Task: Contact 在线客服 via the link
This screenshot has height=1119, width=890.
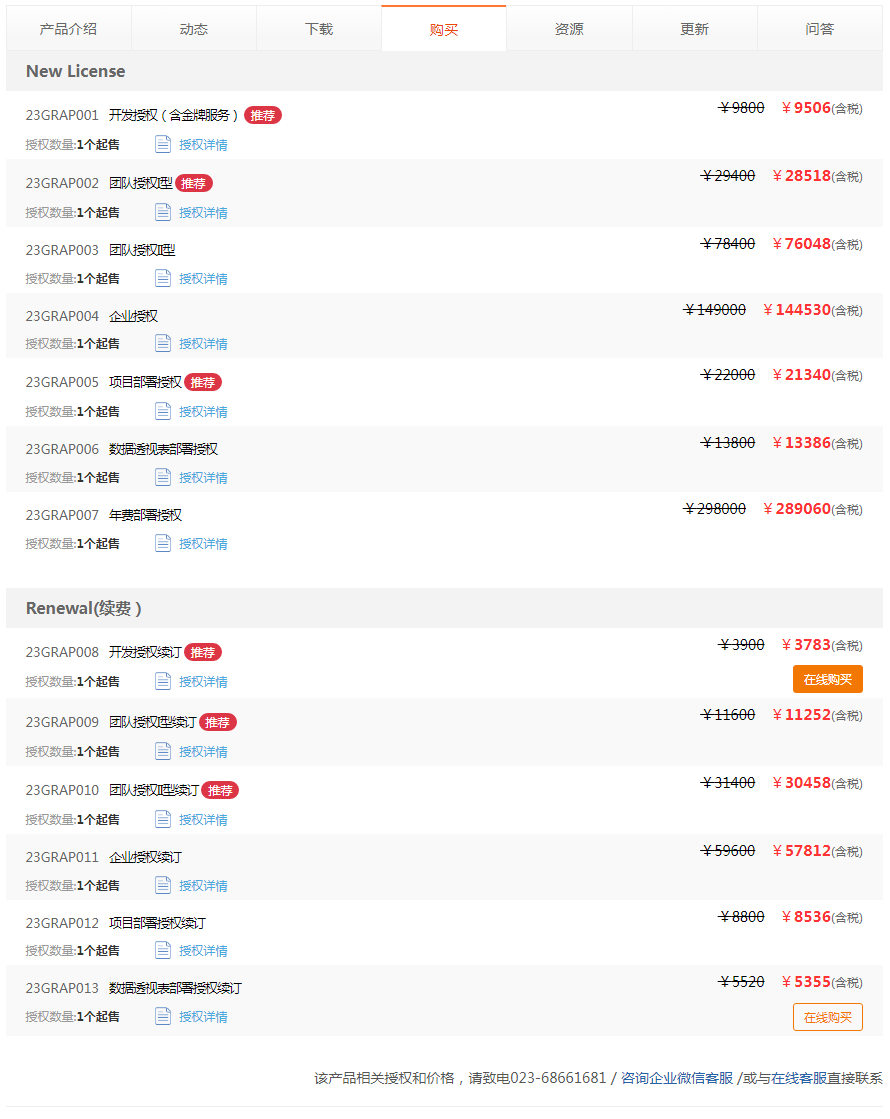Action: coord(798,1078)
